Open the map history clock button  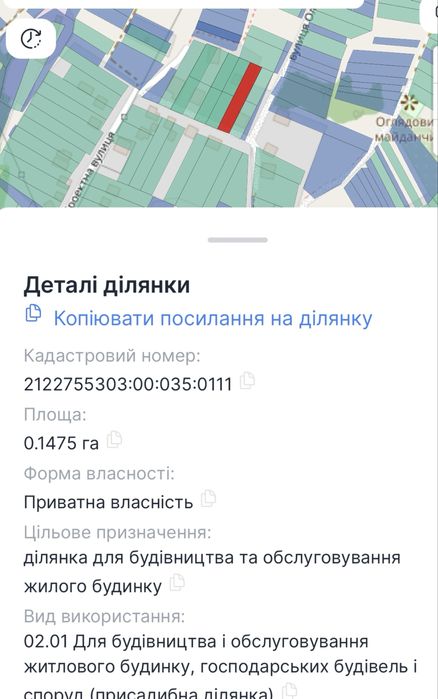31,39
